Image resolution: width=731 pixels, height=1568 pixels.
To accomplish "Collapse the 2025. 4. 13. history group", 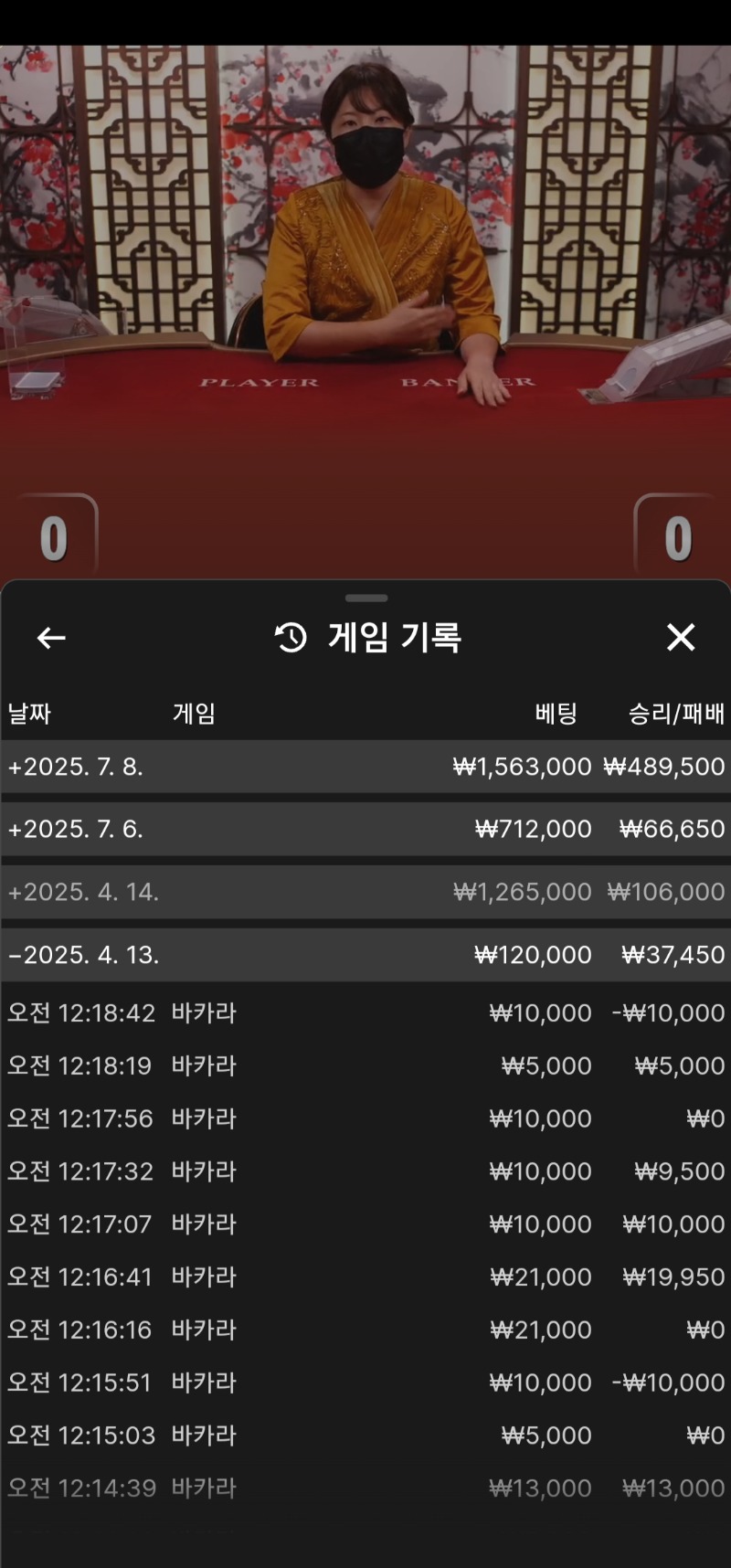I will (x=365, y=955).
